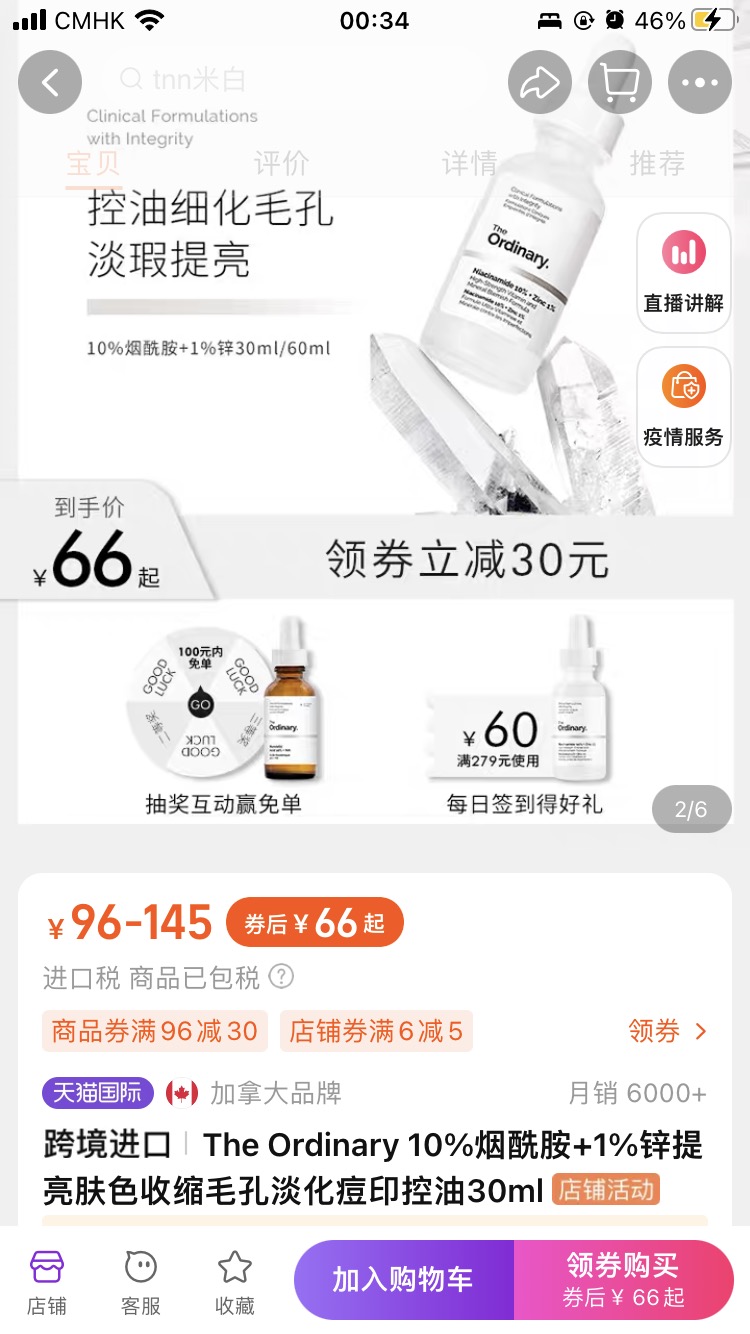Image resolution: width=750 pixels, height=1334 pixels.
Task: Tap the 2/6 image carousel indicator
Action: (691, 809)
